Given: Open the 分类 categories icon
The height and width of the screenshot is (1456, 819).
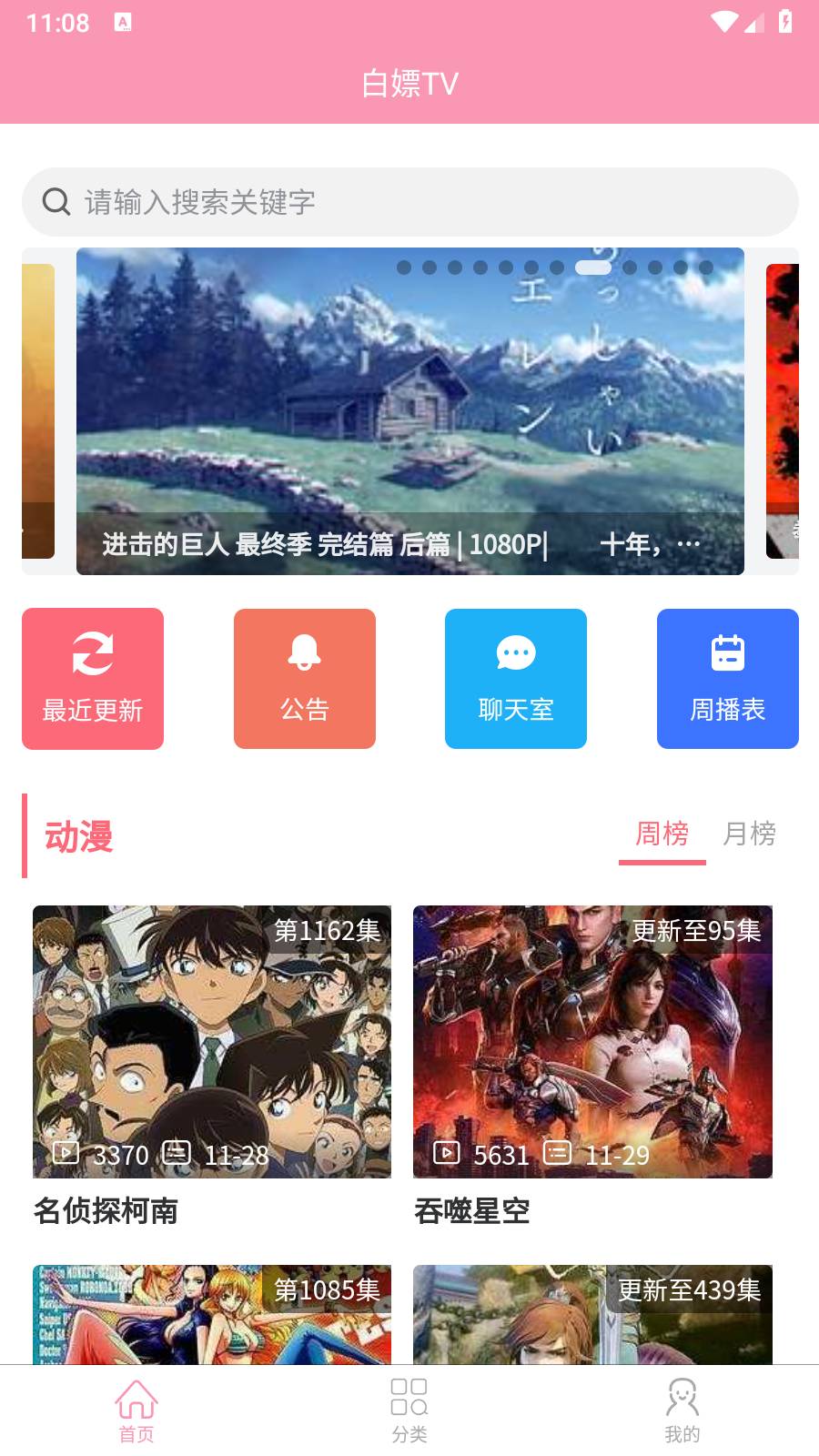Looking at the screenshot, I should pyautogui.click(x=408, y=1397).
